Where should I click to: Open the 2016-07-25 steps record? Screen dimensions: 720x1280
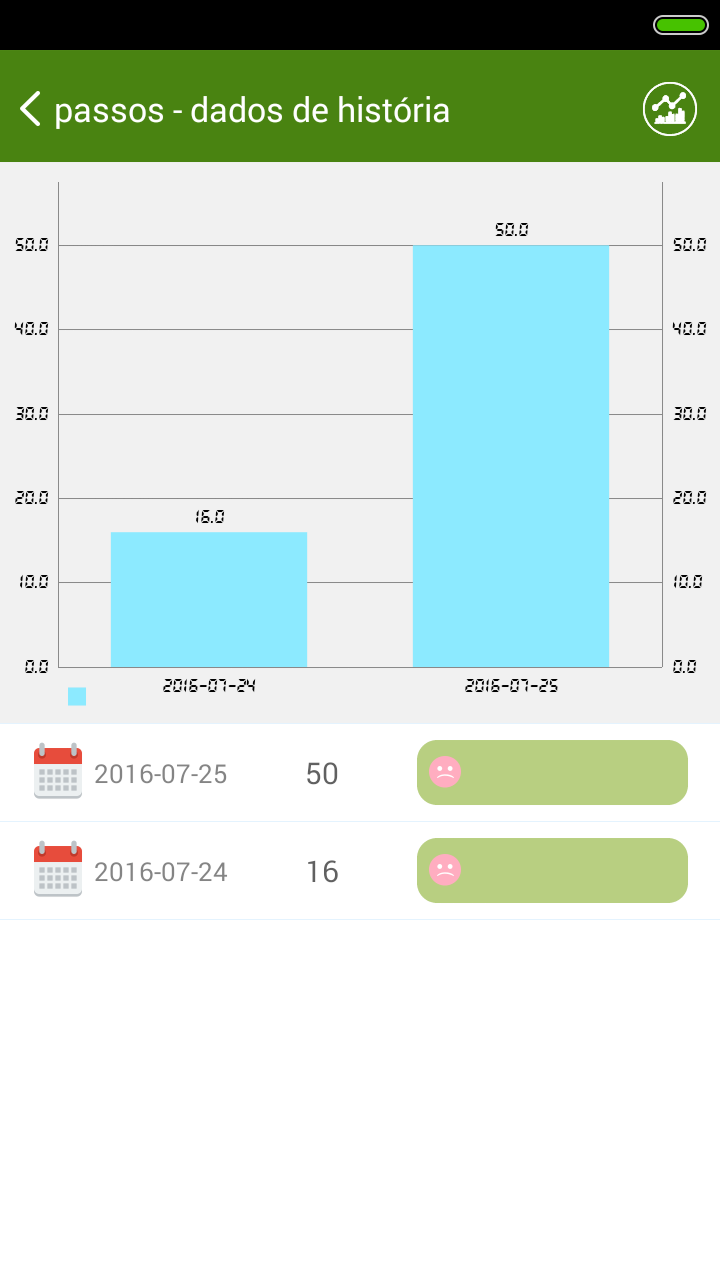click(360, 773)
